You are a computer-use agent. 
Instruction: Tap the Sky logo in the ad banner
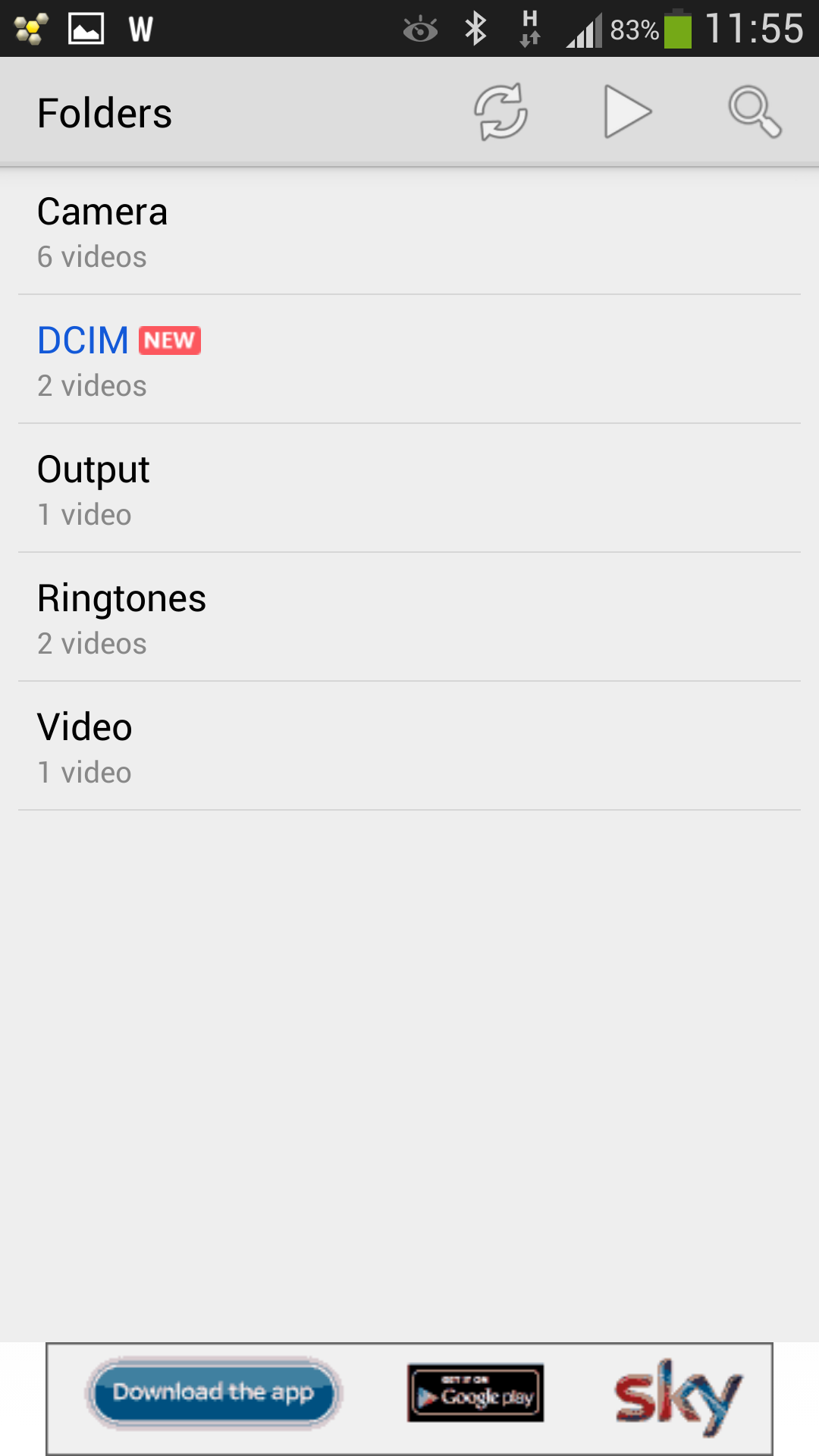[677, 1394]
